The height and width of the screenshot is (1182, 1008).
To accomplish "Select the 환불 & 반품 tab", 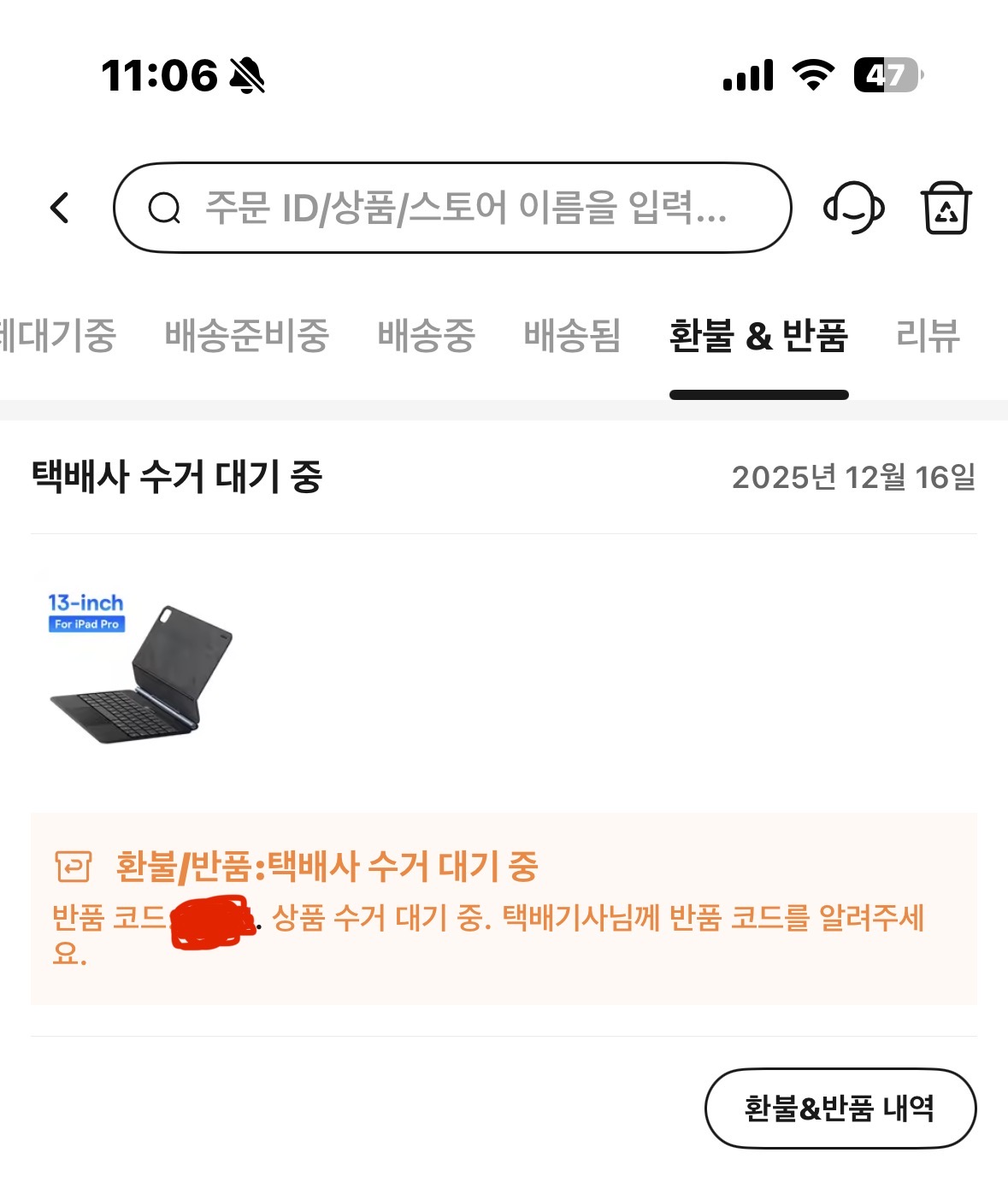I will (758, 335).
